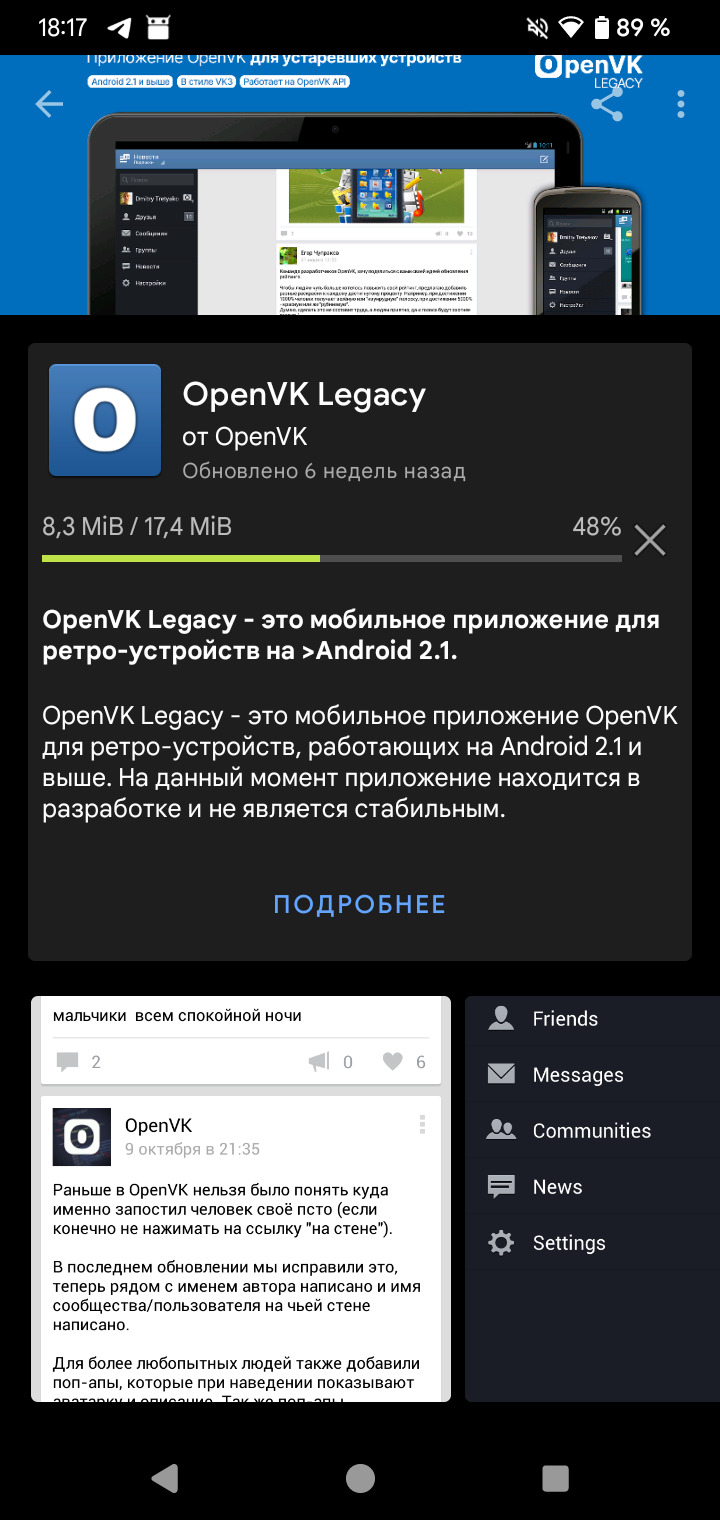The height and width of the screenshot is (1520, 720).
Task: Share the OpenVK Legacy app page
Action: click(x=607, y=104)
